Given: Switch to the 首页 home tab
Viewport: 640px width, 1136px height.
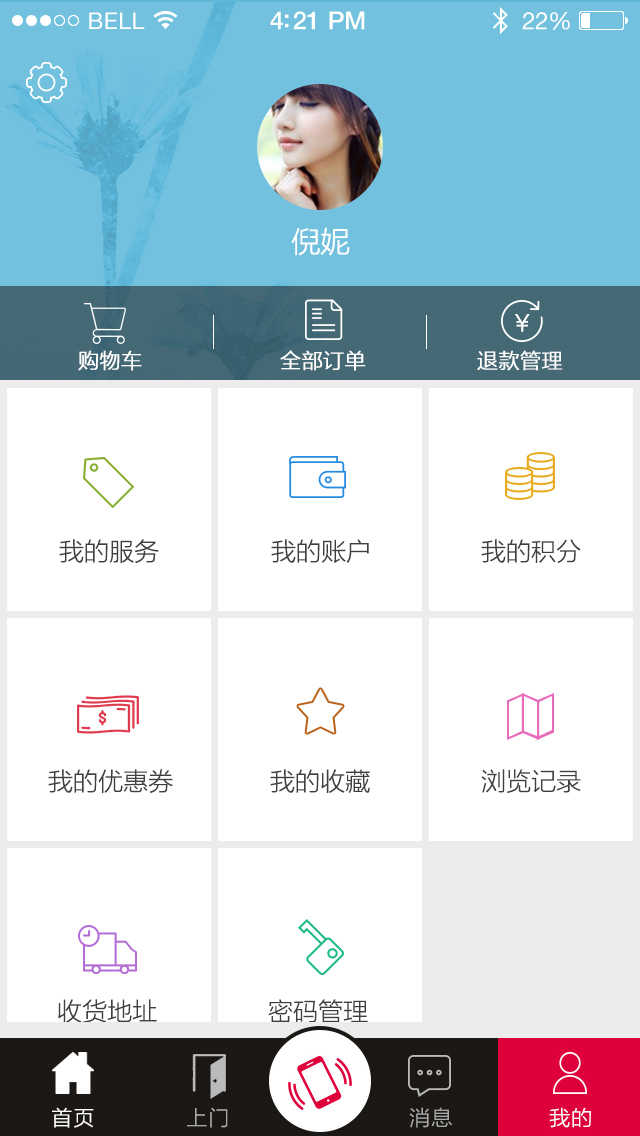Looking at the screenshot, I should pos(72,1088).
